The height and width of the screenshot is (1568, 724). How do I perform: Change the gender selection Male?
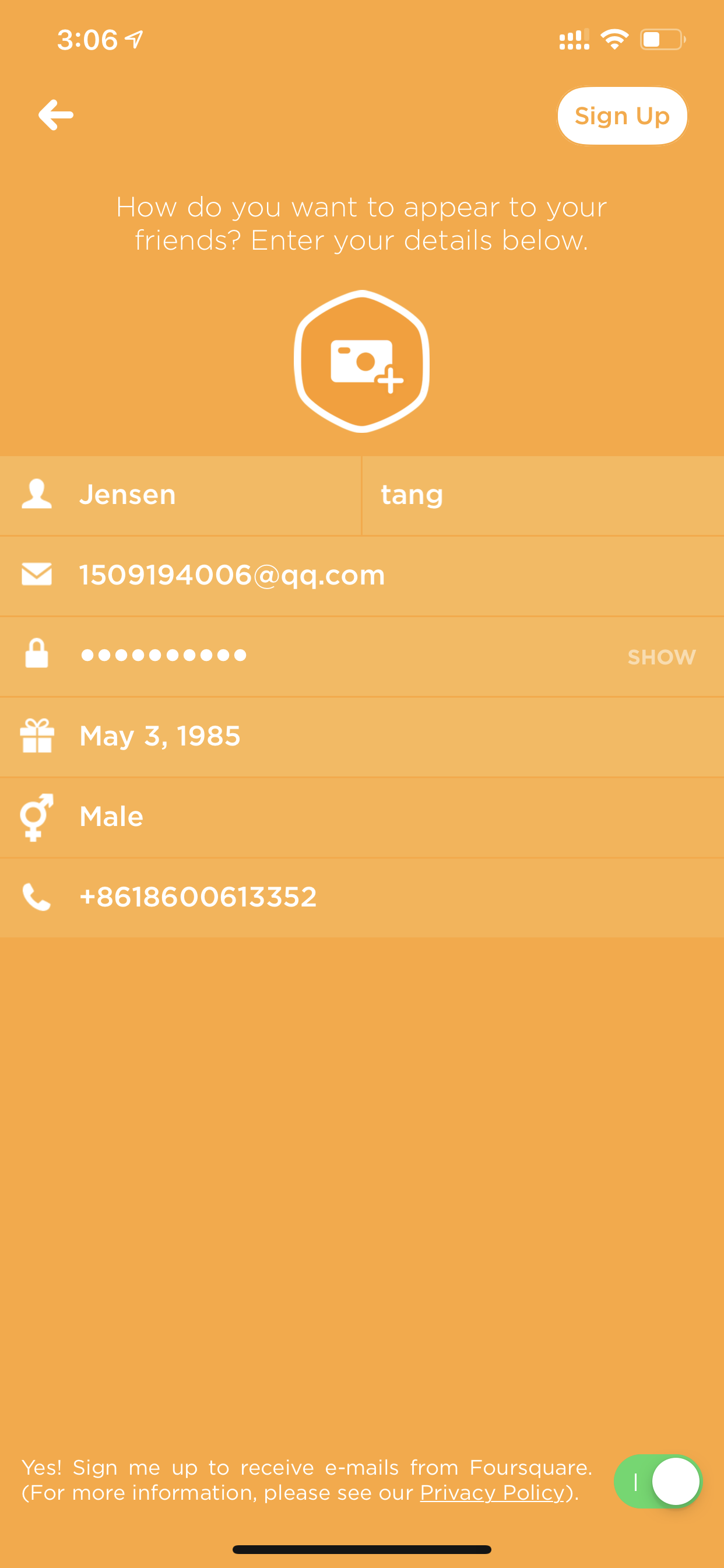[362, 817]
